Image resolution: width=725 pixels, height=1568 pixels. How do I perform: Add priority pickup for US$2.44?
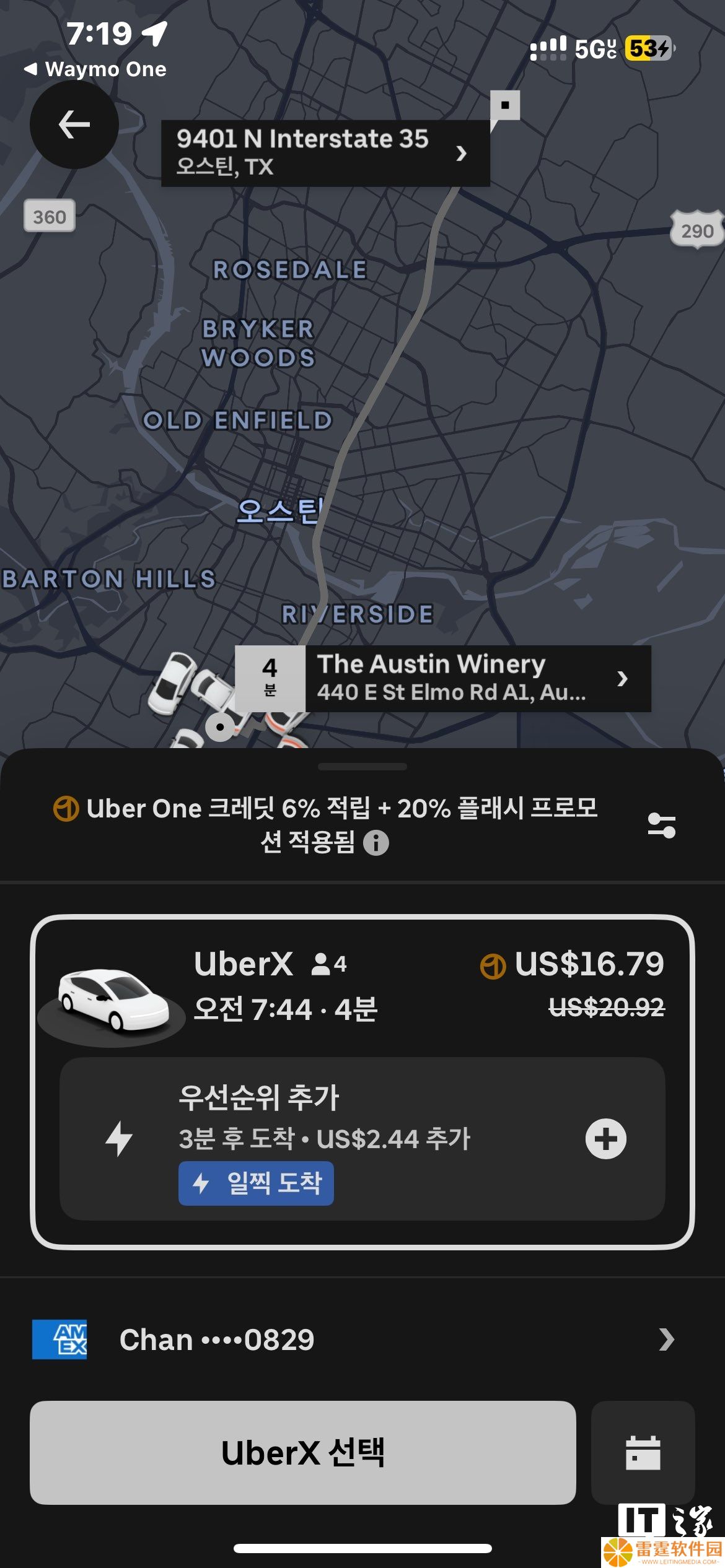coord(605,1138)
